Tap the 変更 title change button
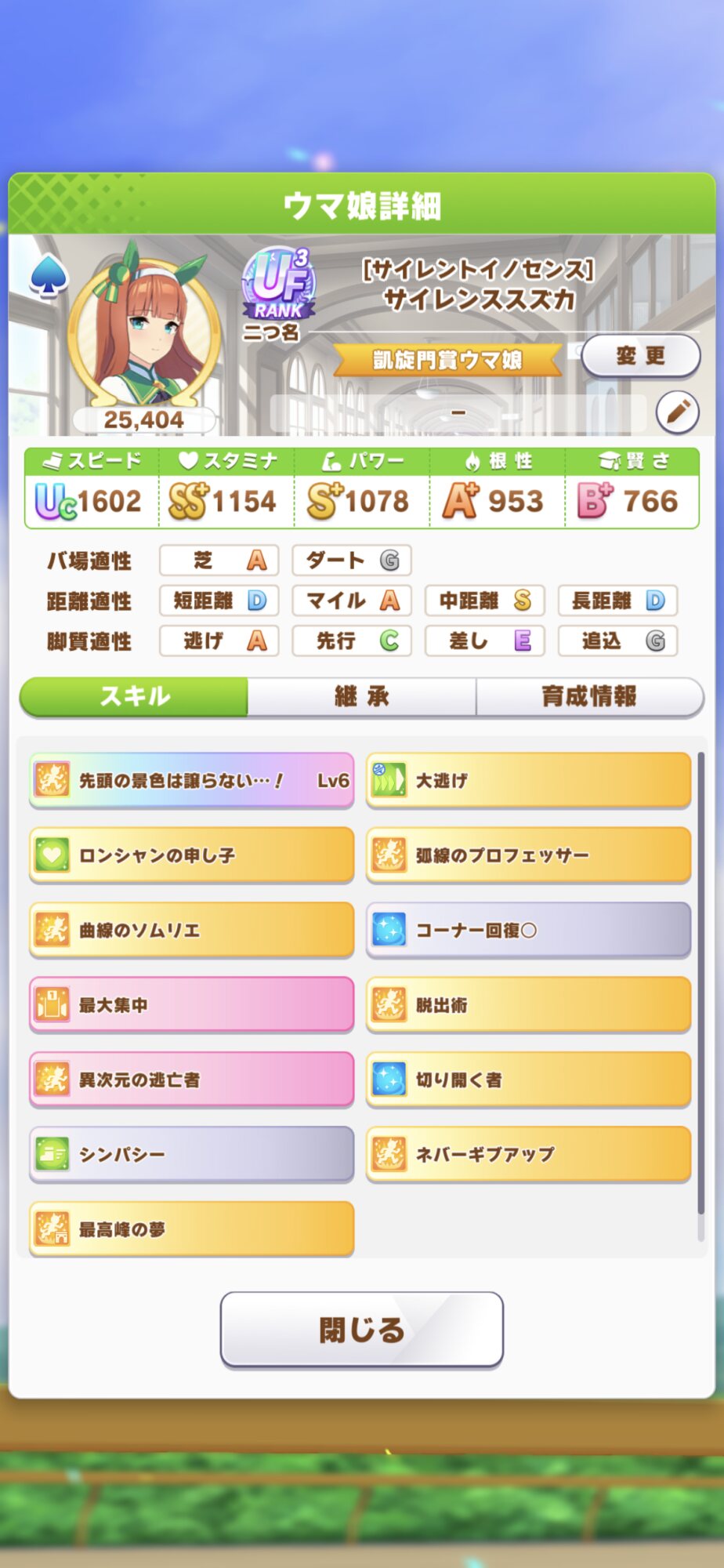 point(640,356)
